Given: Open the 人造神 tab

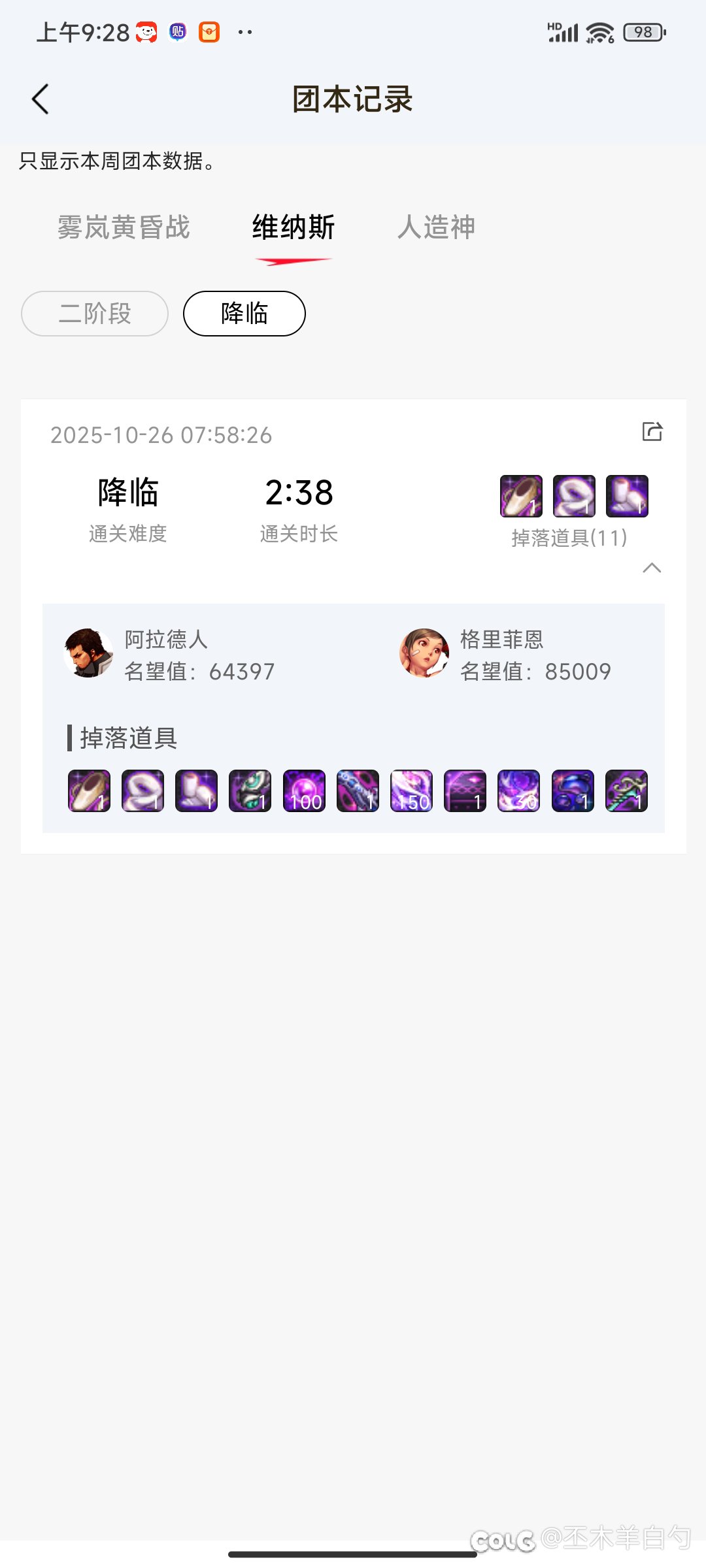Looking at the screenshot, I should [x=436, y=227].
